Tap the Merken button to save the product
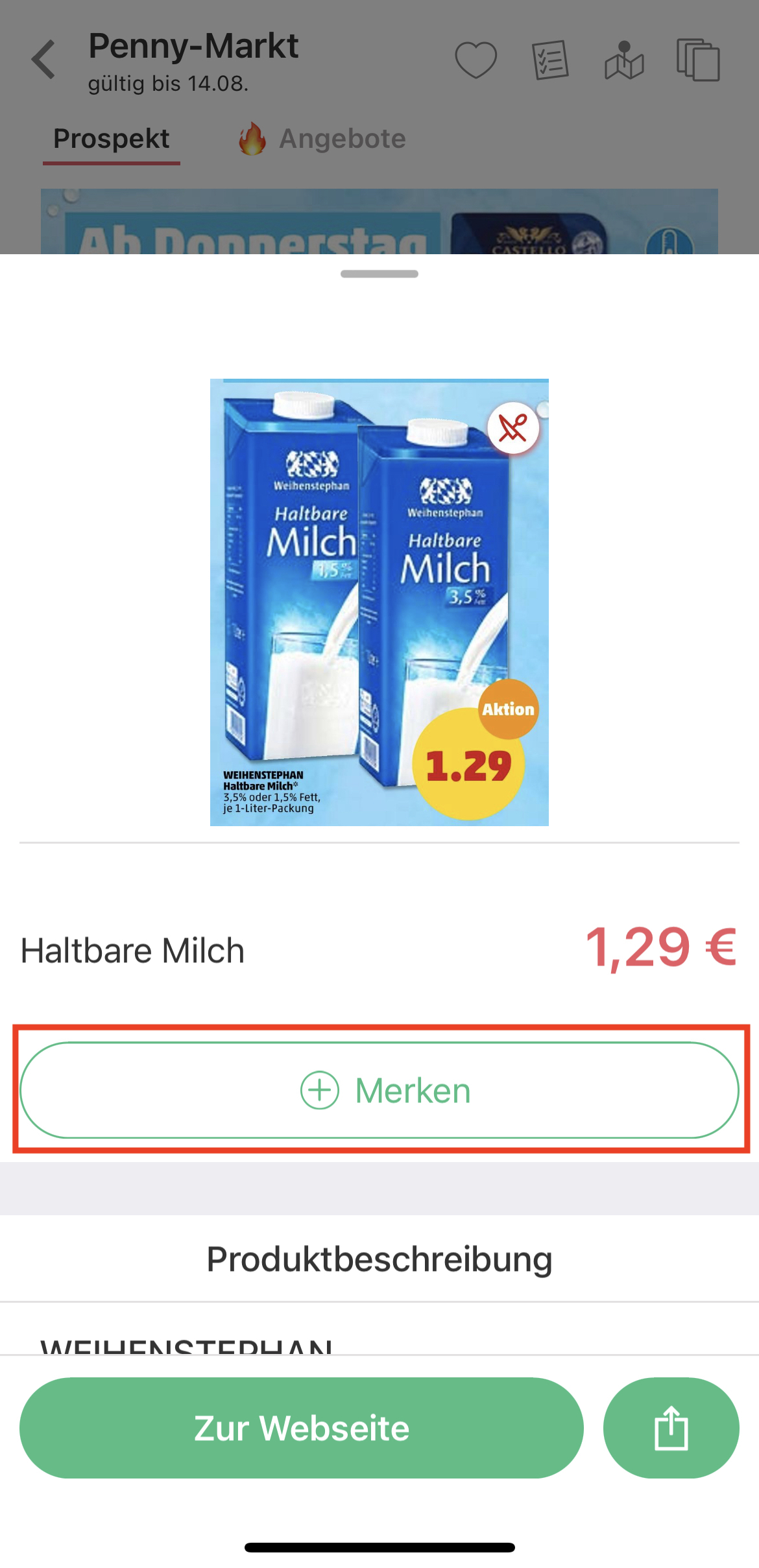The image size is (759, 1568). tap(379, 1090)
